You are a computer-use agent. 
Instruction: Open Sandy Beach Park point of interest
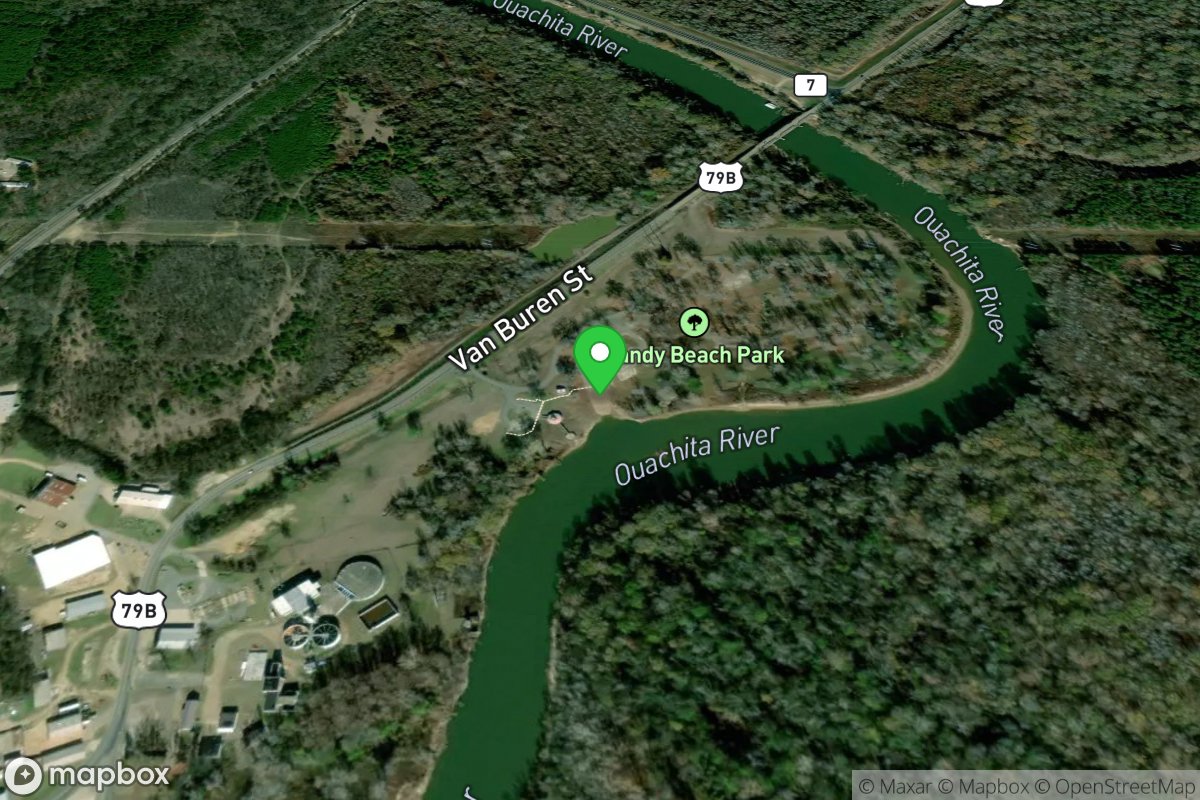[693, 323]
